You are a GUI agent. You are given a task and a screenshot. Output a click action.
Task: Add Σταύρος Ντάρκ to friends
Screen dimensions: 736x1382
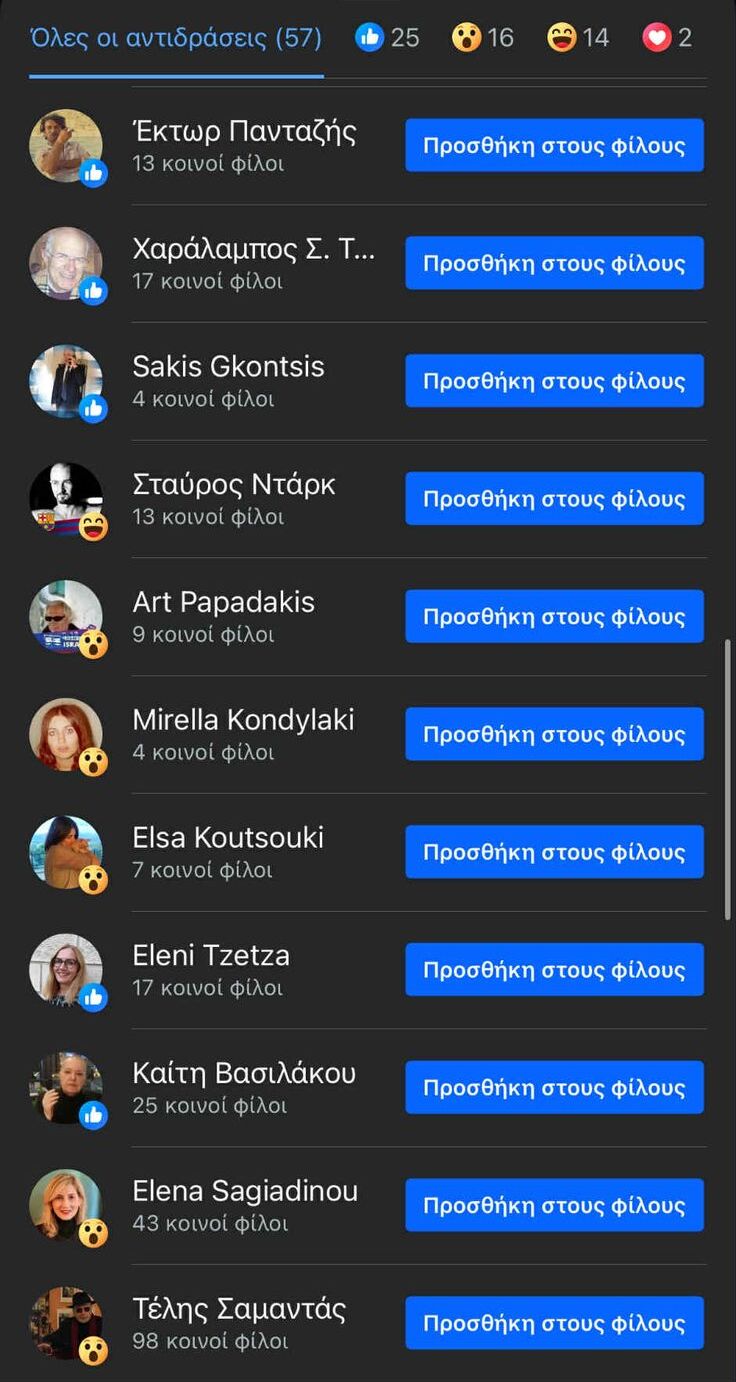click(x=554, y=499)
